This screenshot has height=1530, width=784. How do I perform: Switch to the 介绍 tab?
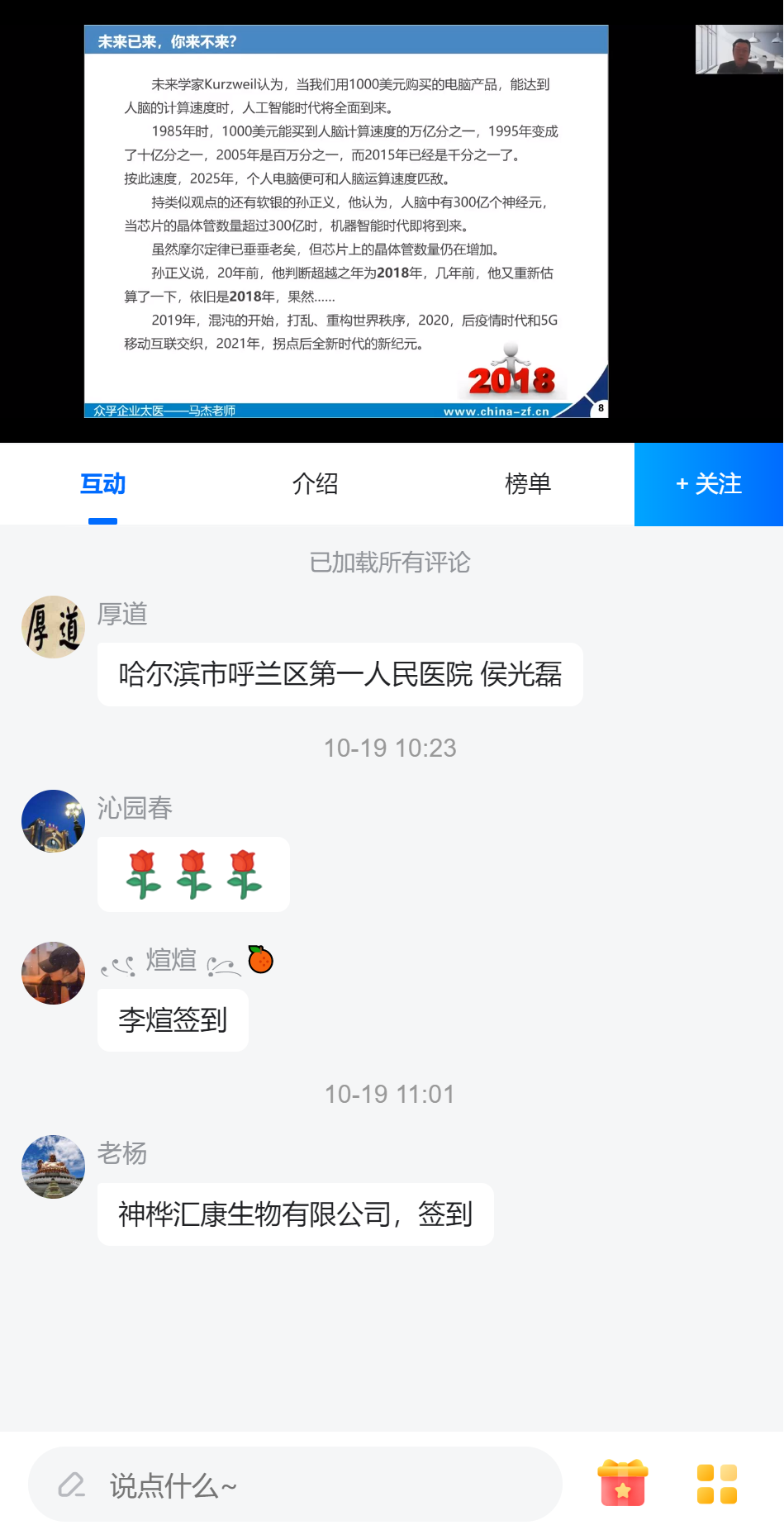315,484
